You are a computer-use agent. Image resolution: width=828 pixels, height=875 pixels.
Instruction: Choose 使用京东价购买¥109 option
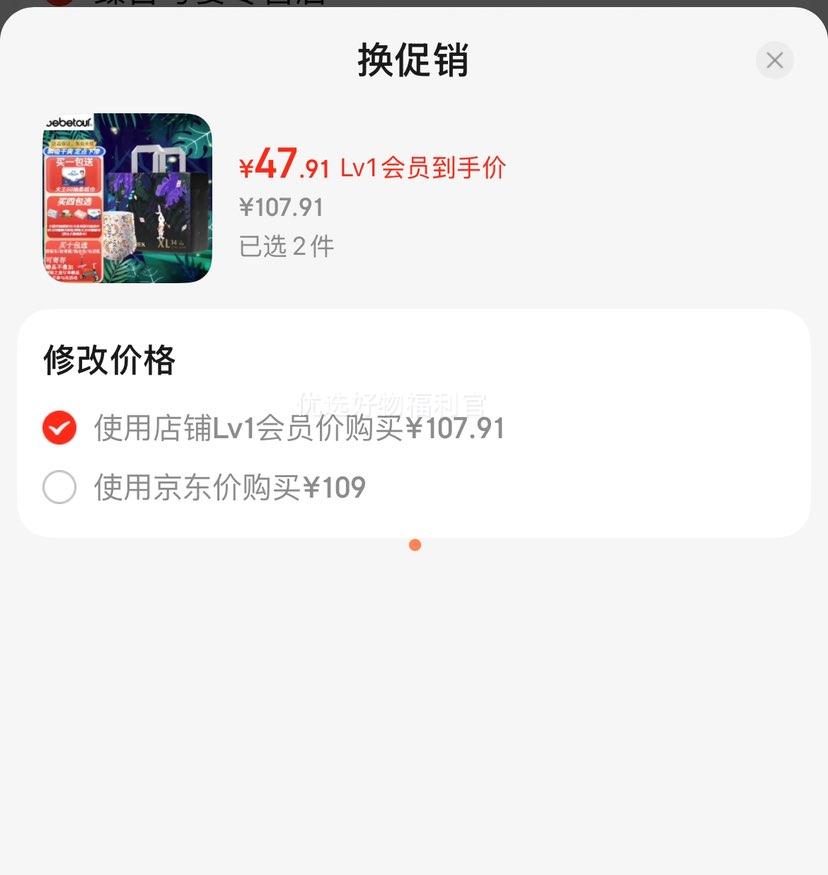tap(60, 488)
